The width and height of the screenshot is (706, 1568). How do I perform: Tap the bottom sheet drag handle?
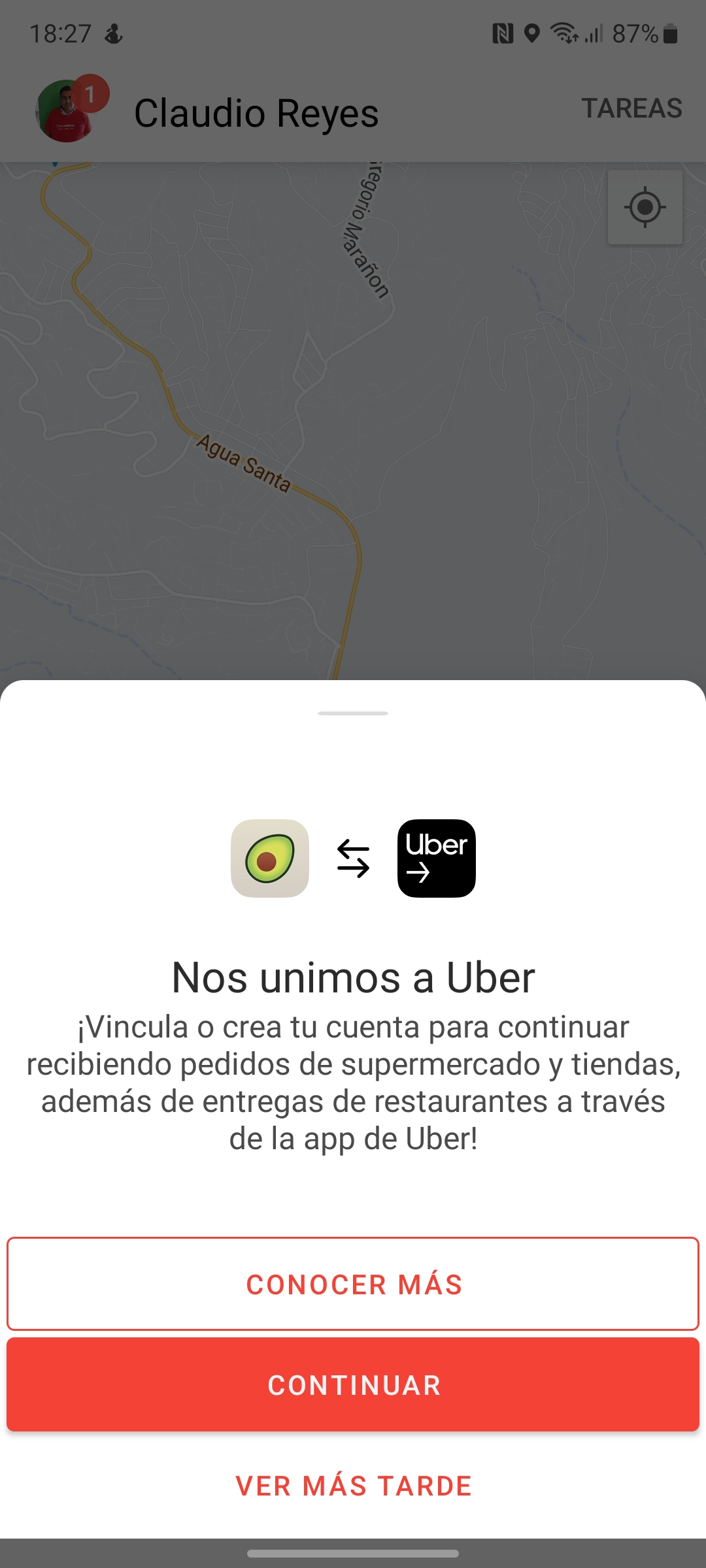click(x=353, y=713)
